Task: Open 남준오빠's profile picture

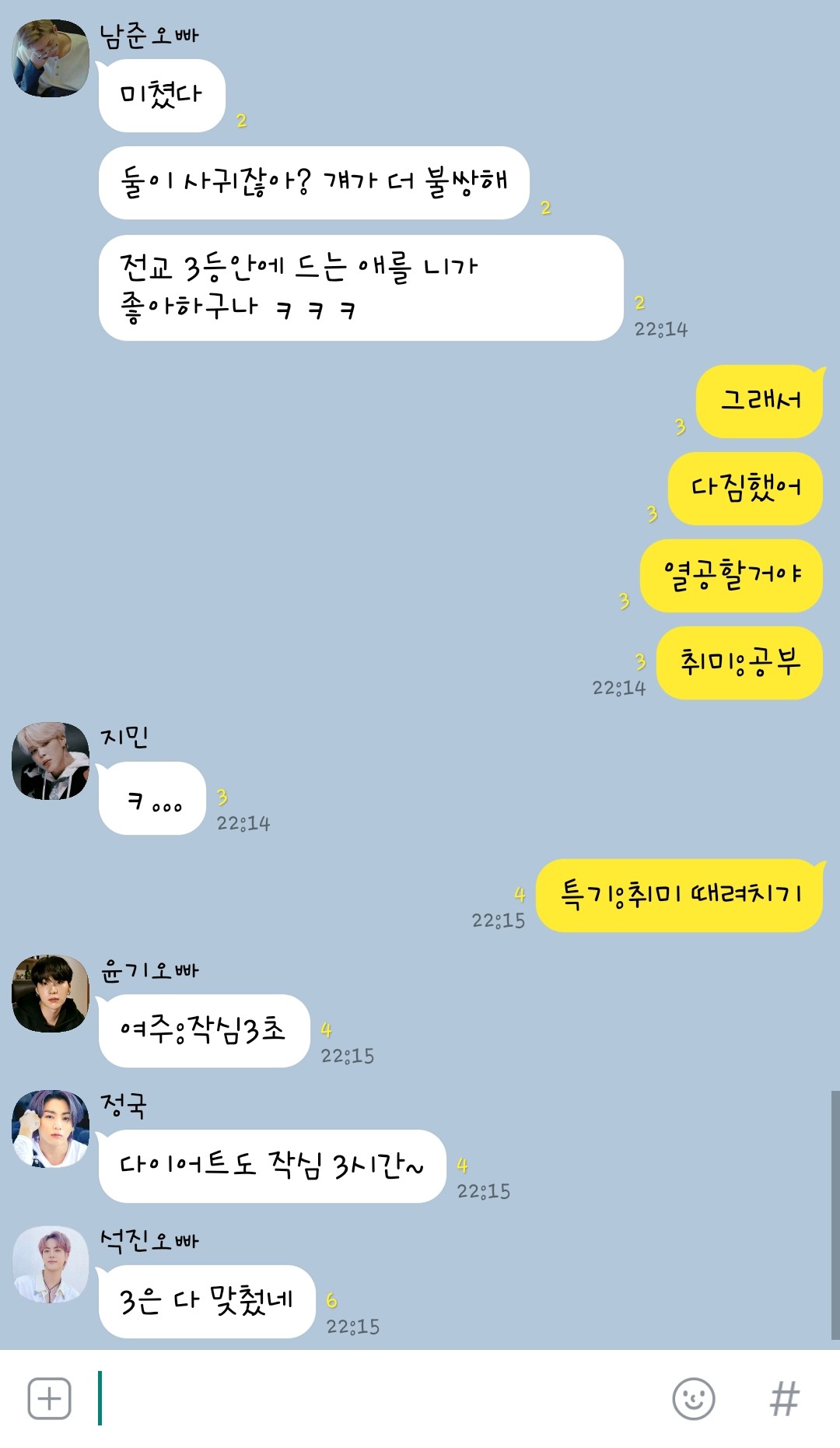Action: coord(51,58)
